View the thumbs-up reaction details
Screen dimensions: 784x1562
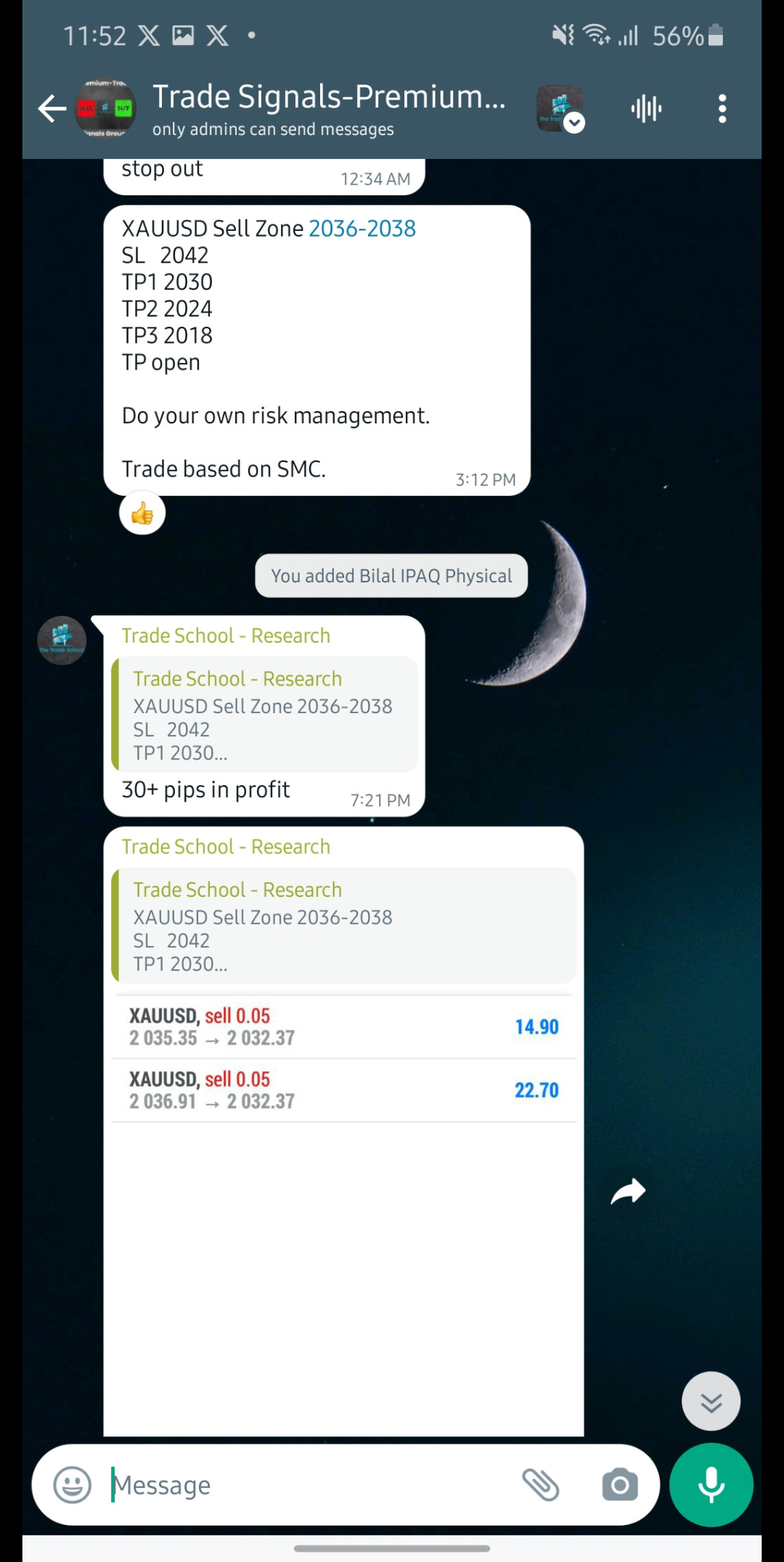(142, 514)
